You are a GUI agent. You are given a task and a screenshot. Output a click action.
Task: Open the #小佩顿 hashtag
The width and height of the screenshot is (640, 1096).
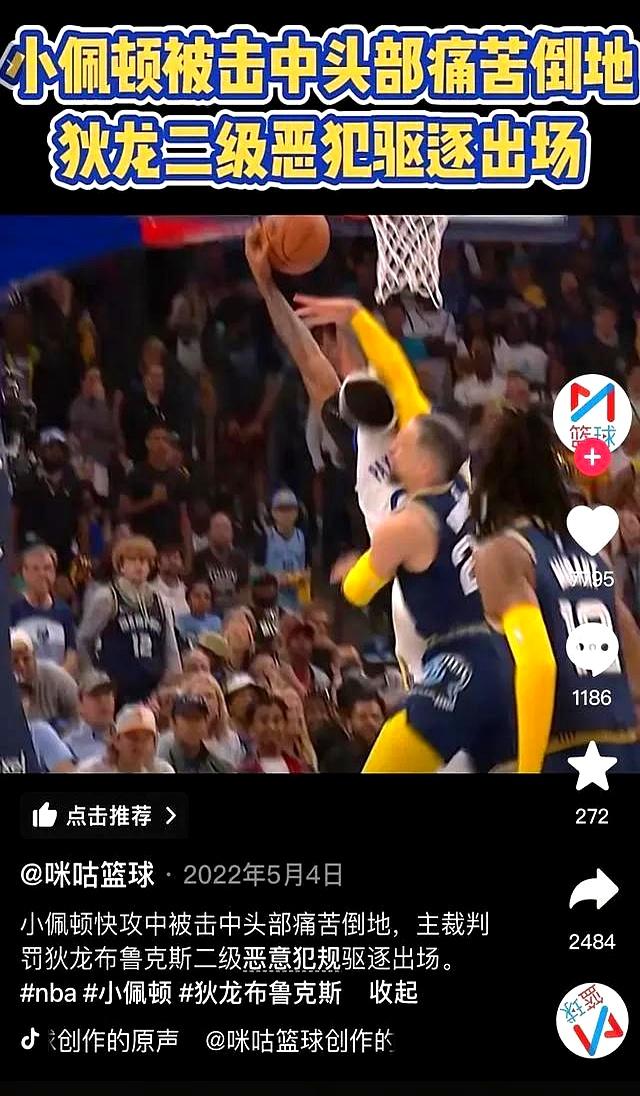pyautogui.click(x=127, y=993)
